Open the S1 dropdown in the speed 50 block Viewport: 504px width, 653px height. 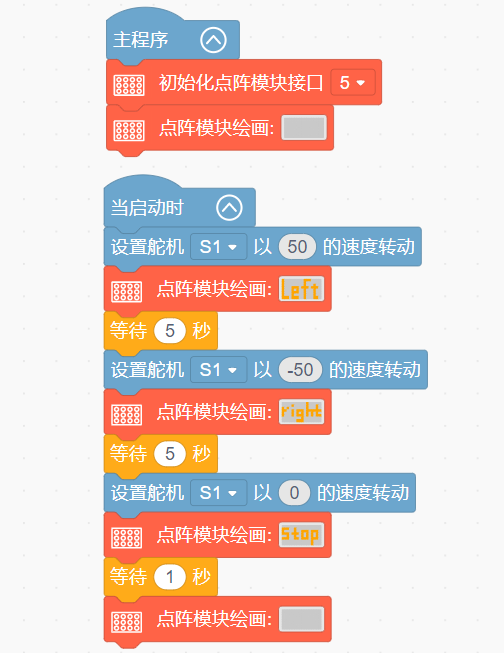point(219,247)
